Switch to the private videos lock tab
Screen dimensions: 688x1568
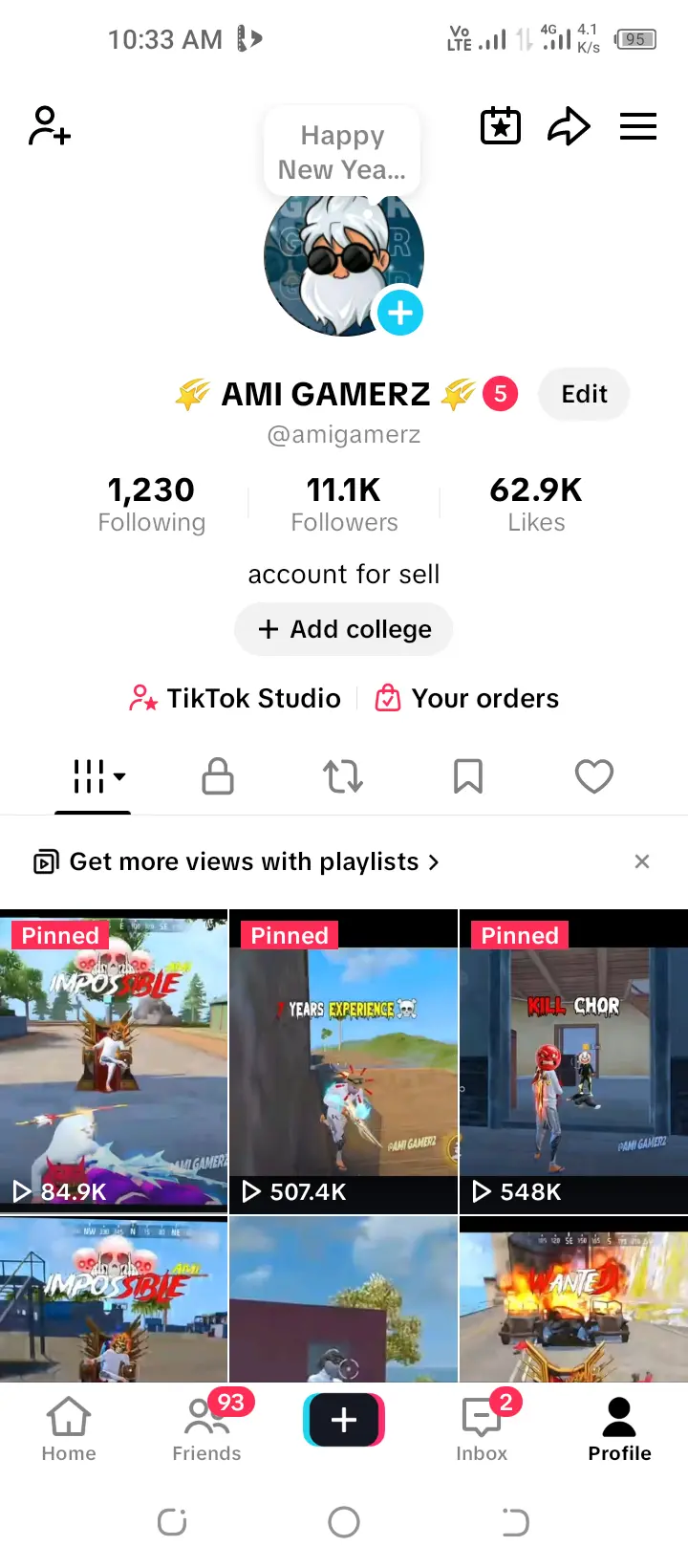click(218, 776)
